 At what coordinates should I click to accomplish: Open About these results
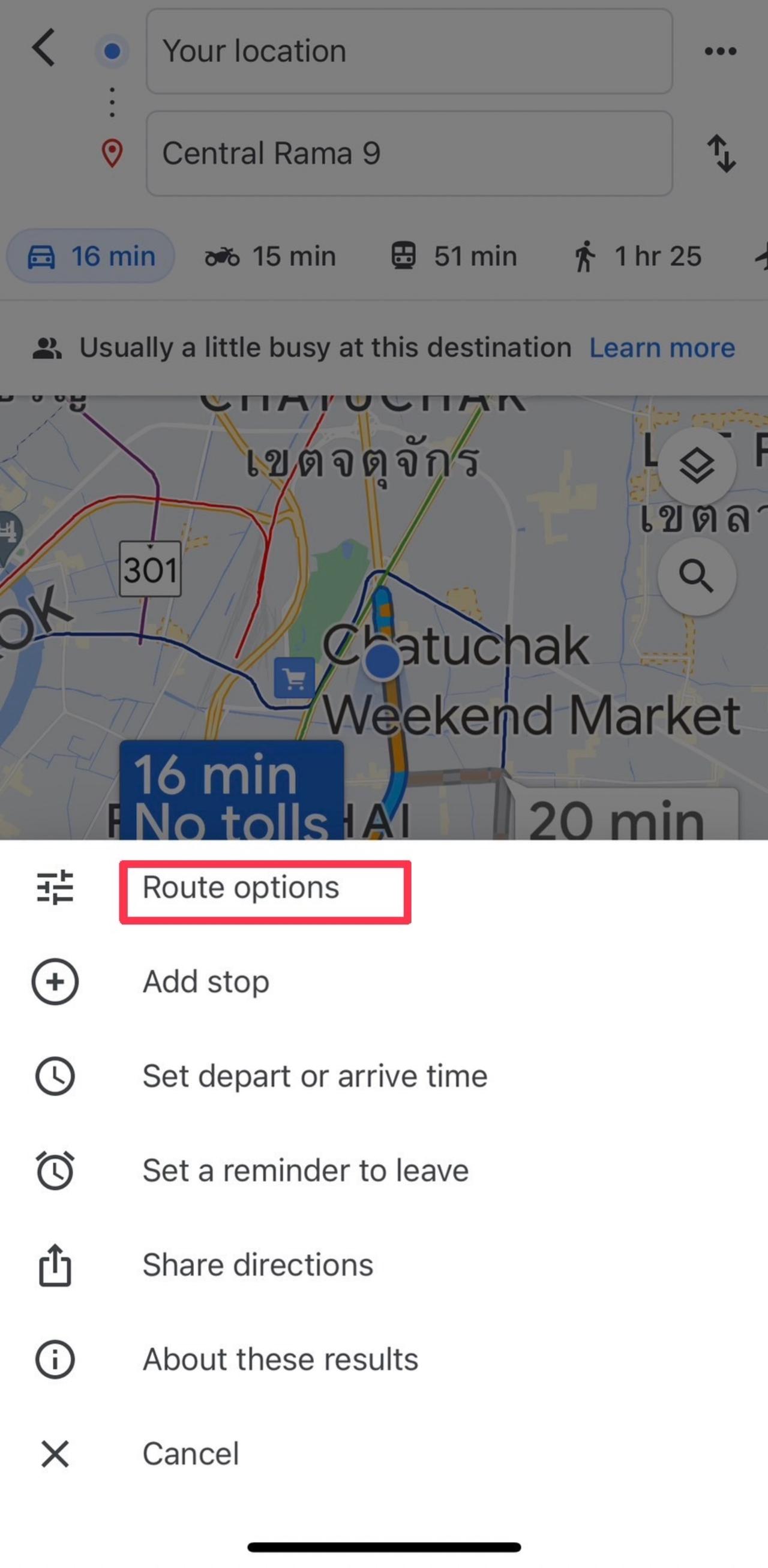(280, 1359)
